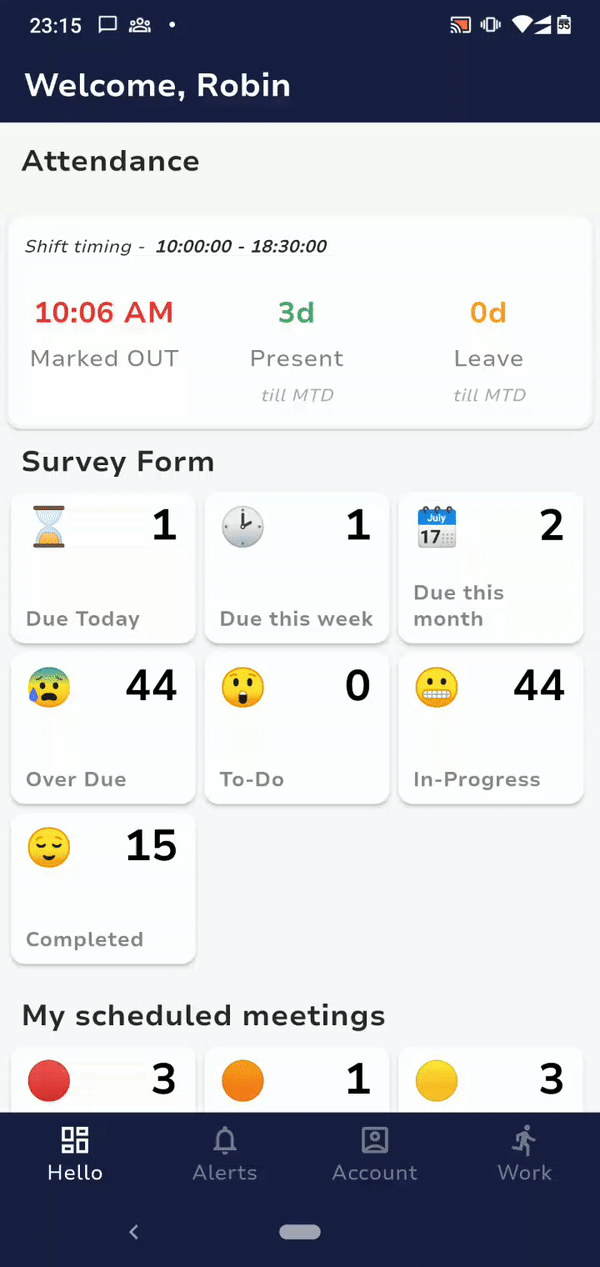Viewport: 600px width, 1267px height.
Task: Open the attendance shift timing card
Action: click(x=300, y=322)
